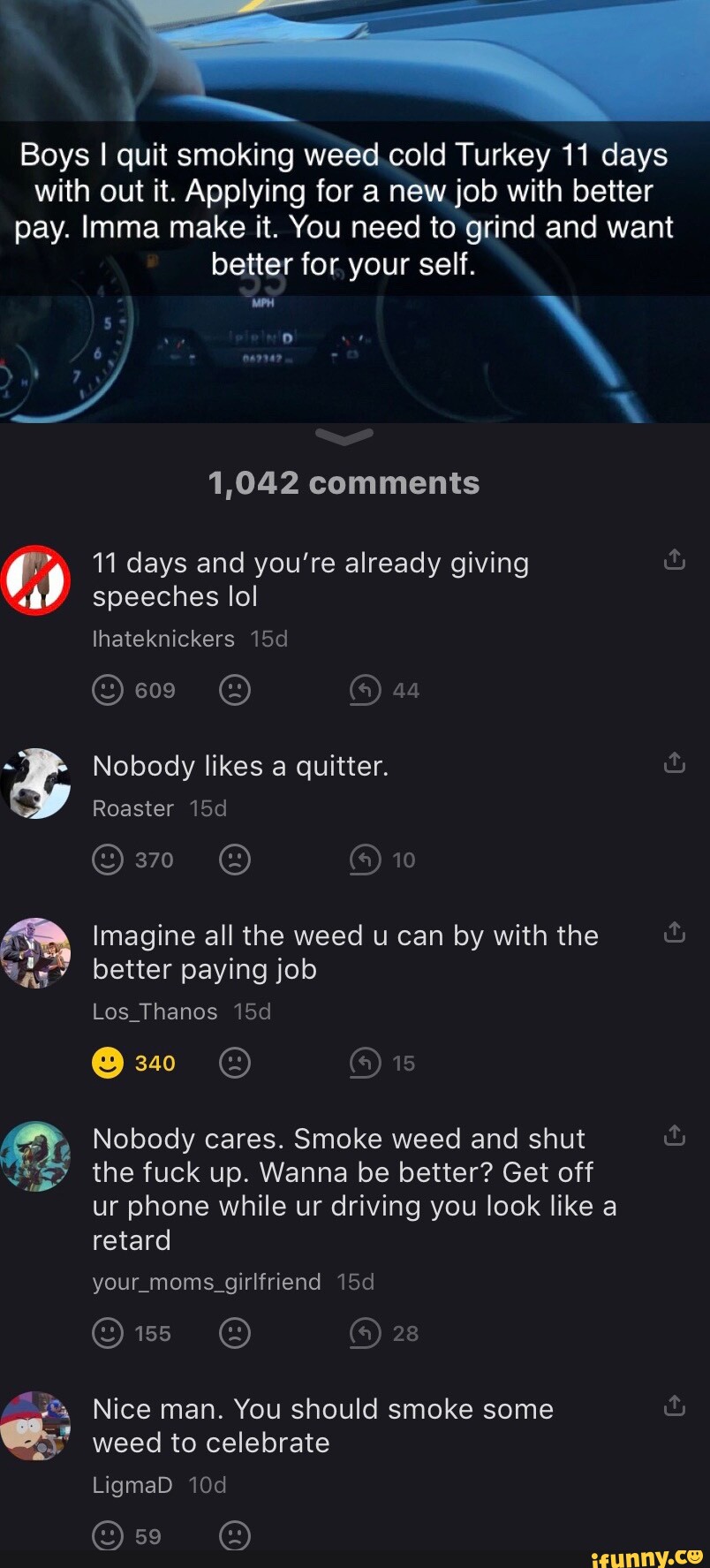
Task: Smile at Roaster's comment
Action: click(108, 860)
